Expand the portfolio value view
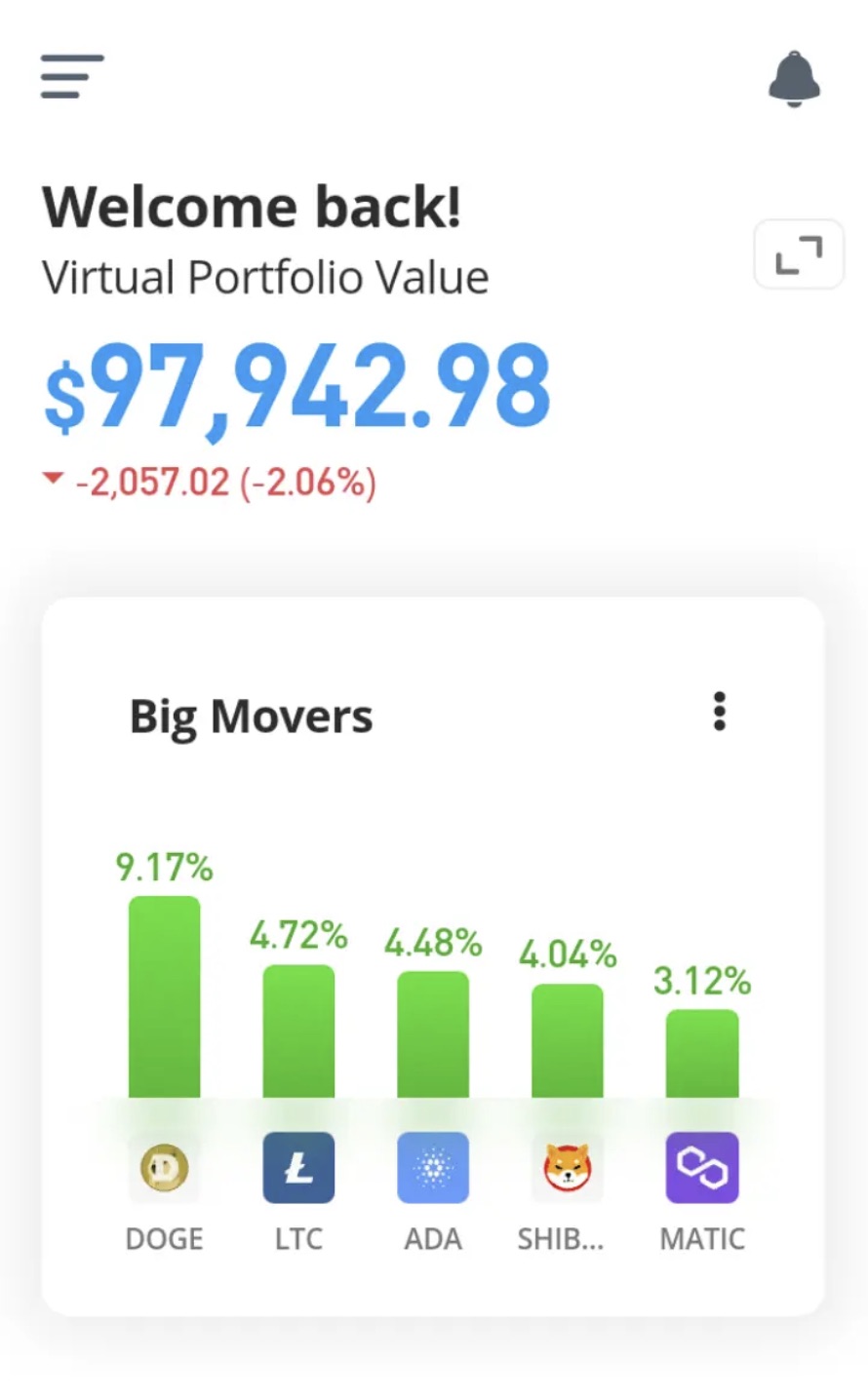This screenshot has width=868, height=1400. point(799,254)
